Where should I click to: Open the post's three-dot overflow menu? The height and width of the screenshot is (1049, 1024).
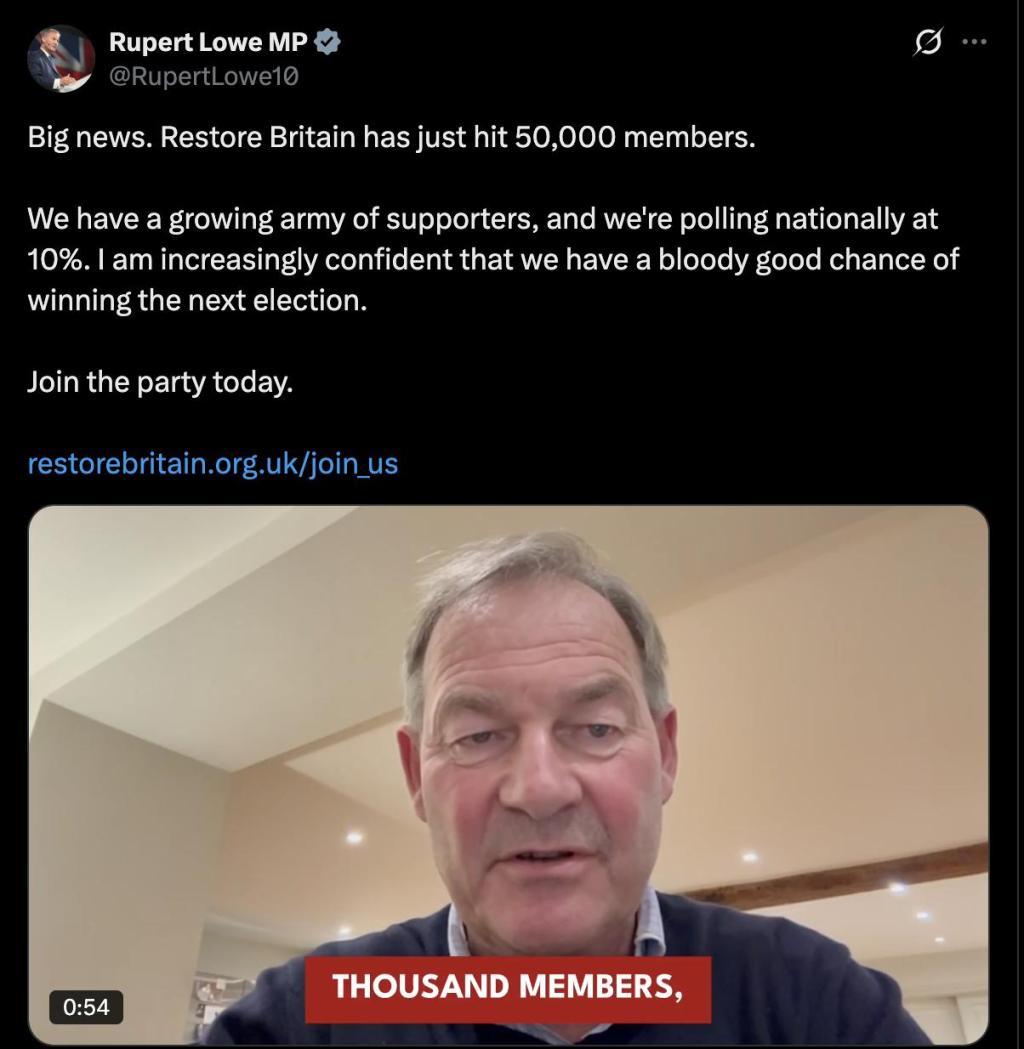click(973, 43)
